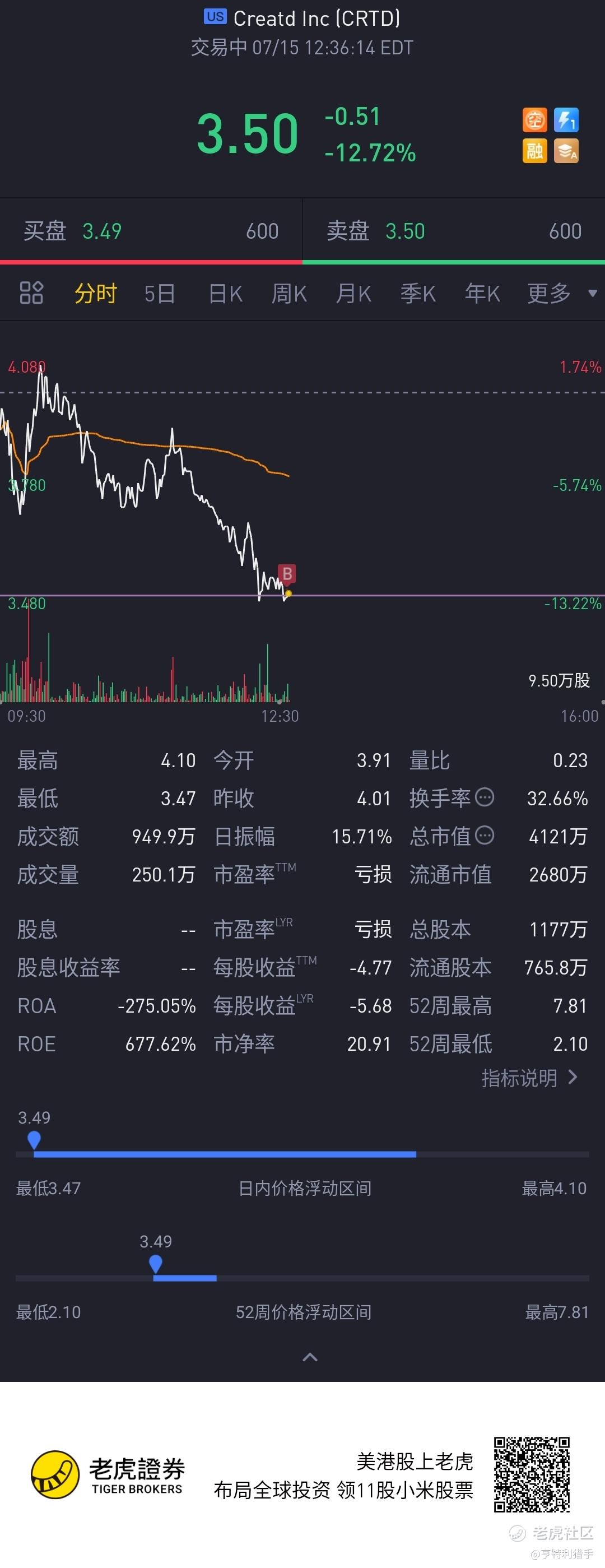Tap the orange 空 short-selling badge
Viewport: 605px width, 1568px height.
tap(534, 120)
